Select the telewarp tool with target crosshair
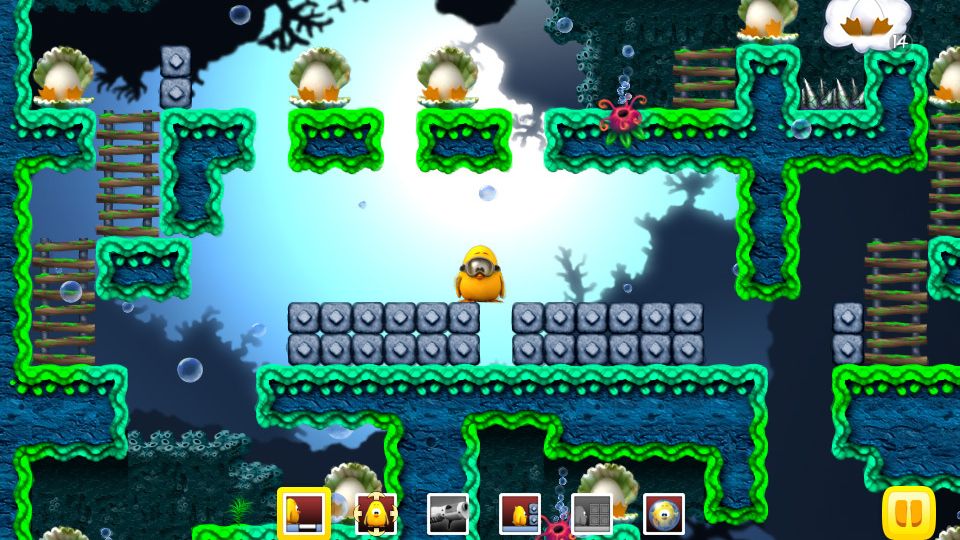960x540 pixels. (x=376, y=513)
